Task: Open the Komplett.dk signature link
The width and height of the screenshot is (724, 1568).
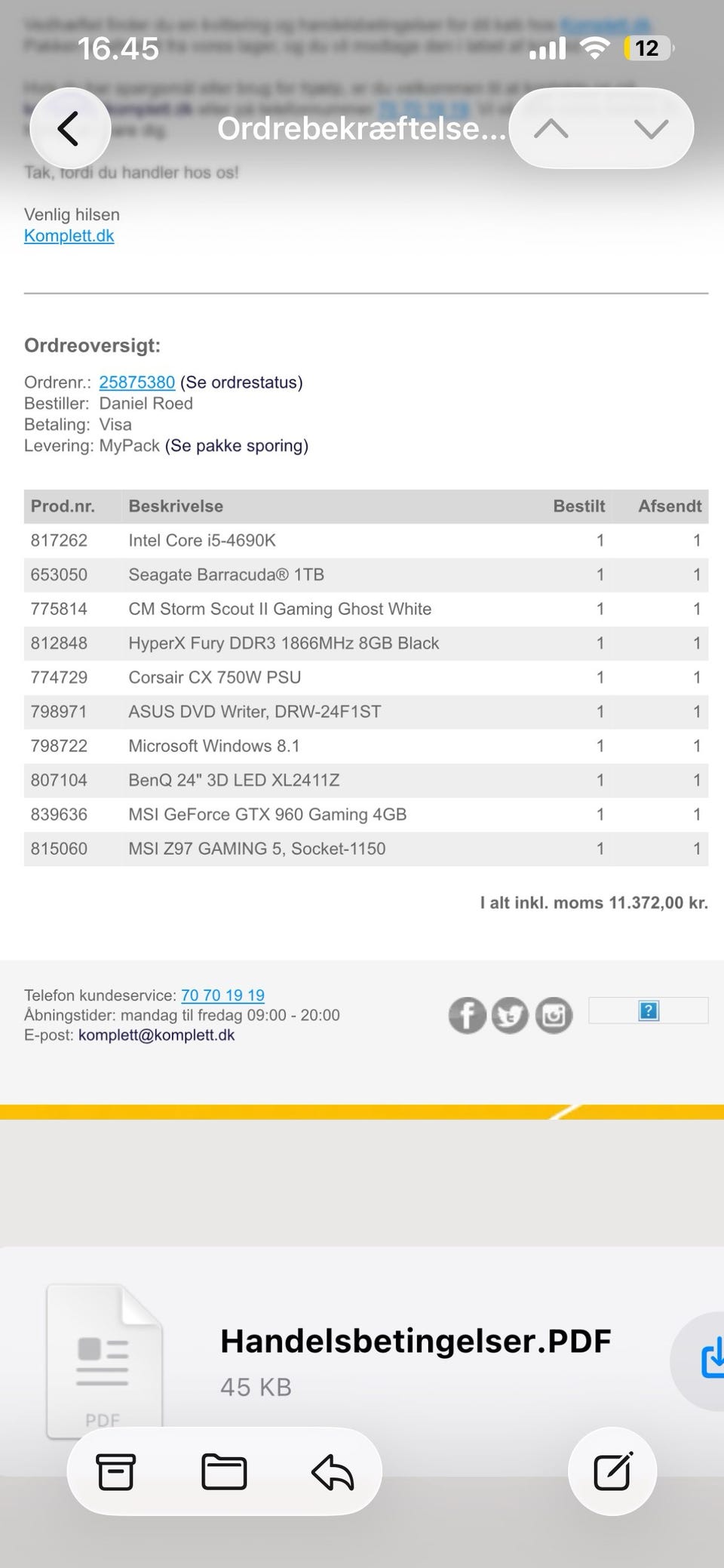Action: pos(69,235)
